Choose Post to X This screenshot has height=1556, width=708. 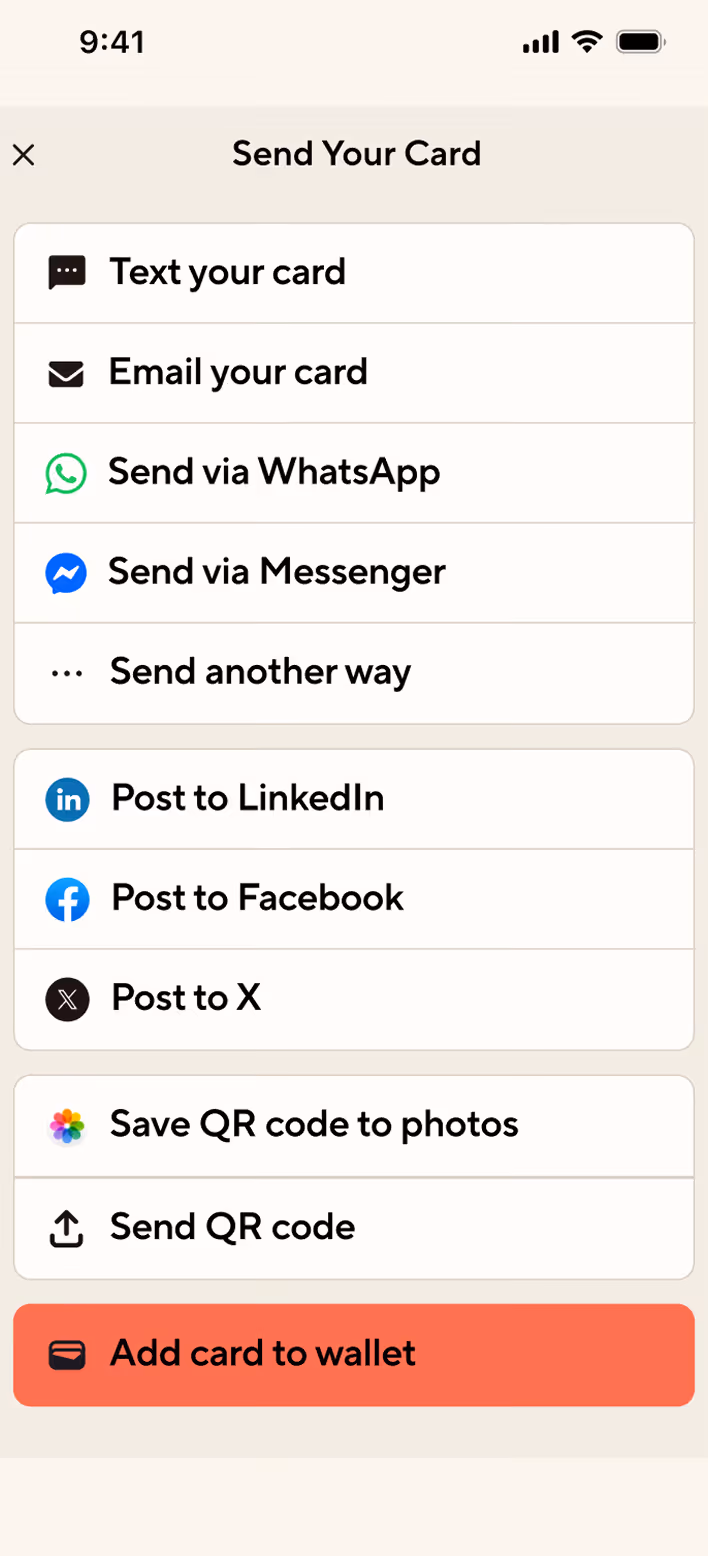click(353, 999)
